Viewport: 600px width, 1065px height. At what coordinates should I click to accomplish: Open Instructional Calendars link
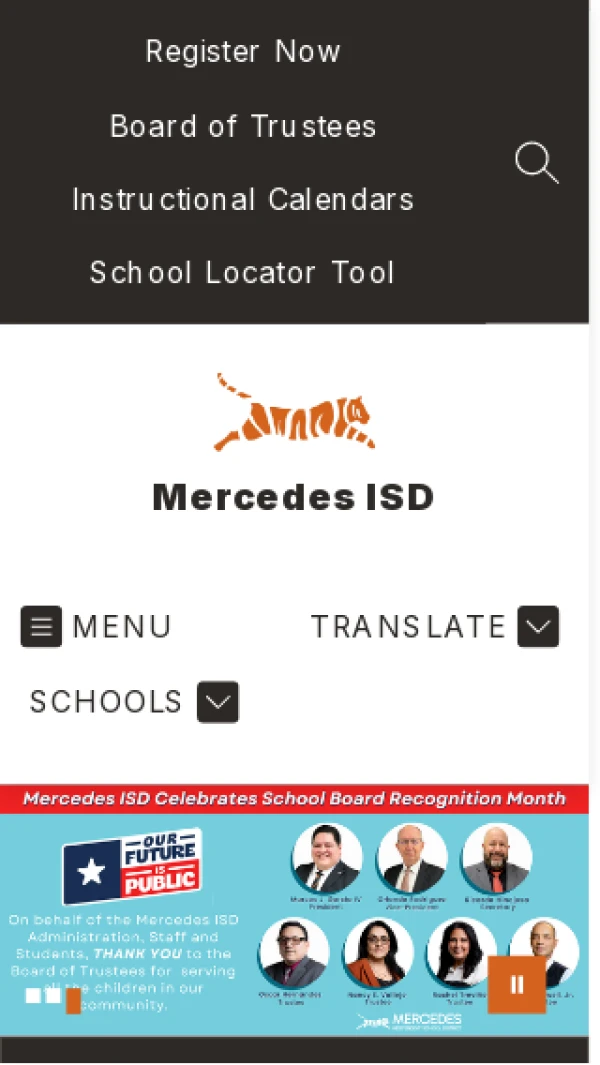click(x=243, y=199)
